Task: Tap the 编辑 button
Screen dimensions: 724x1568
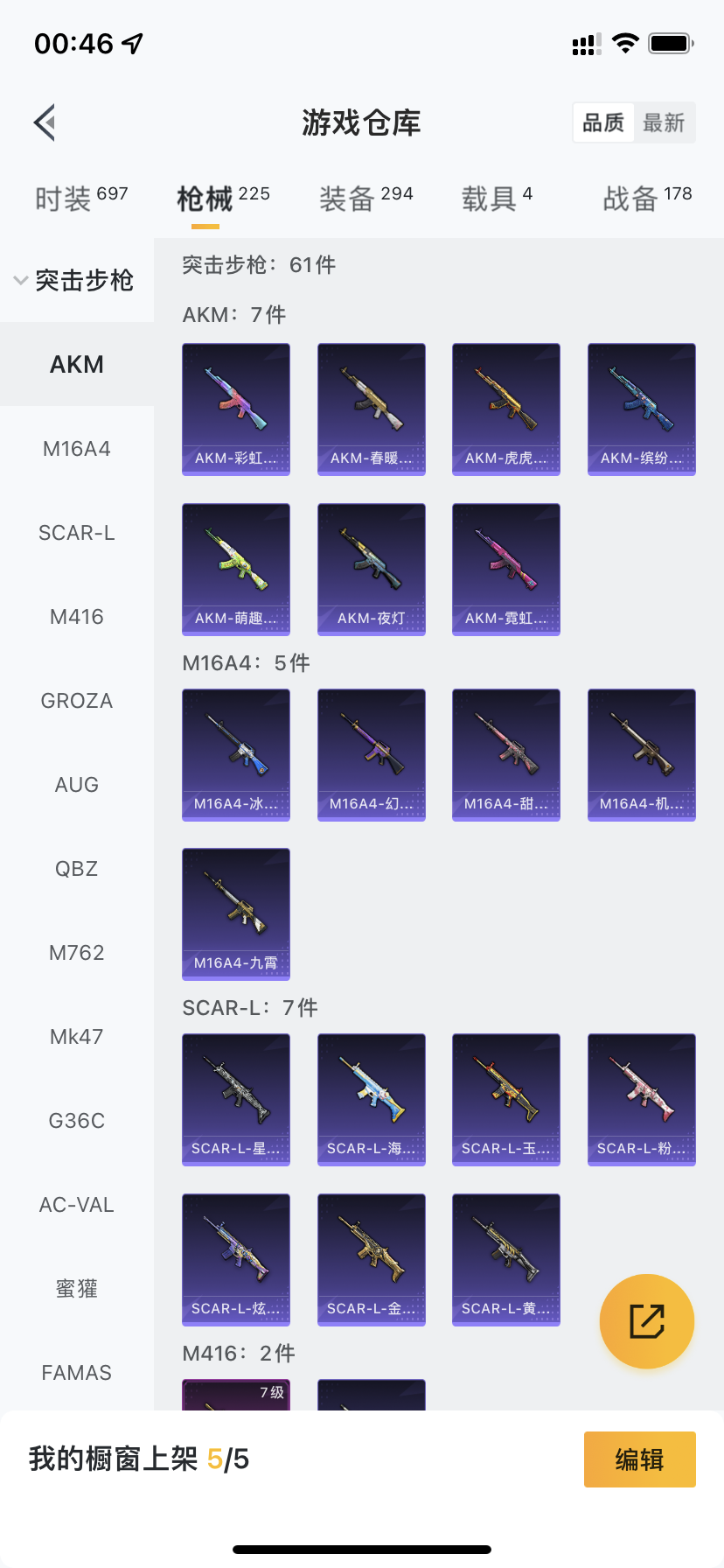Action: click(x=639, y=1459)
